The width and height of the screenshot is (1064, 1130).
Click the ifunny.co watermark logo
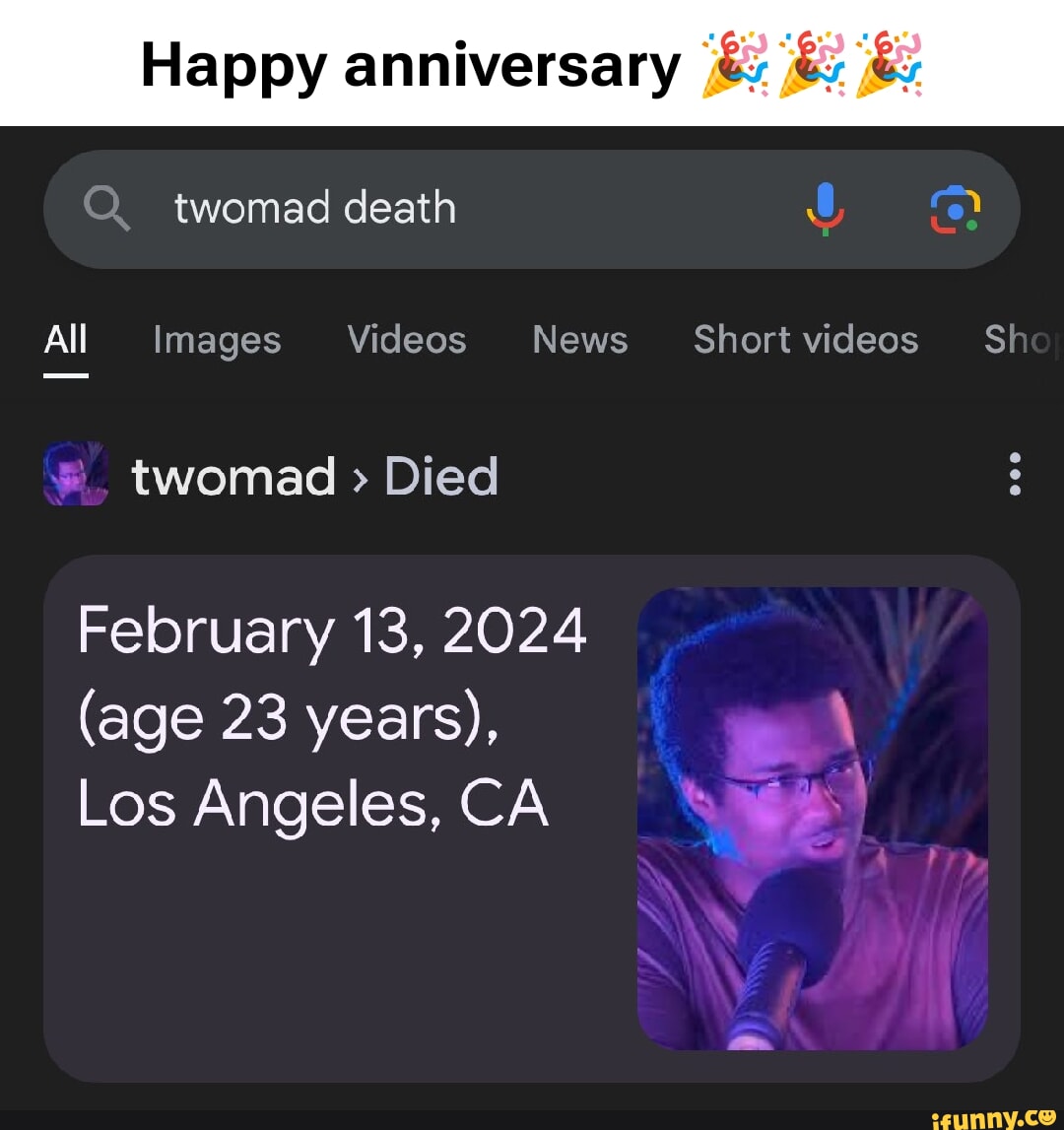coord(995,1119)
